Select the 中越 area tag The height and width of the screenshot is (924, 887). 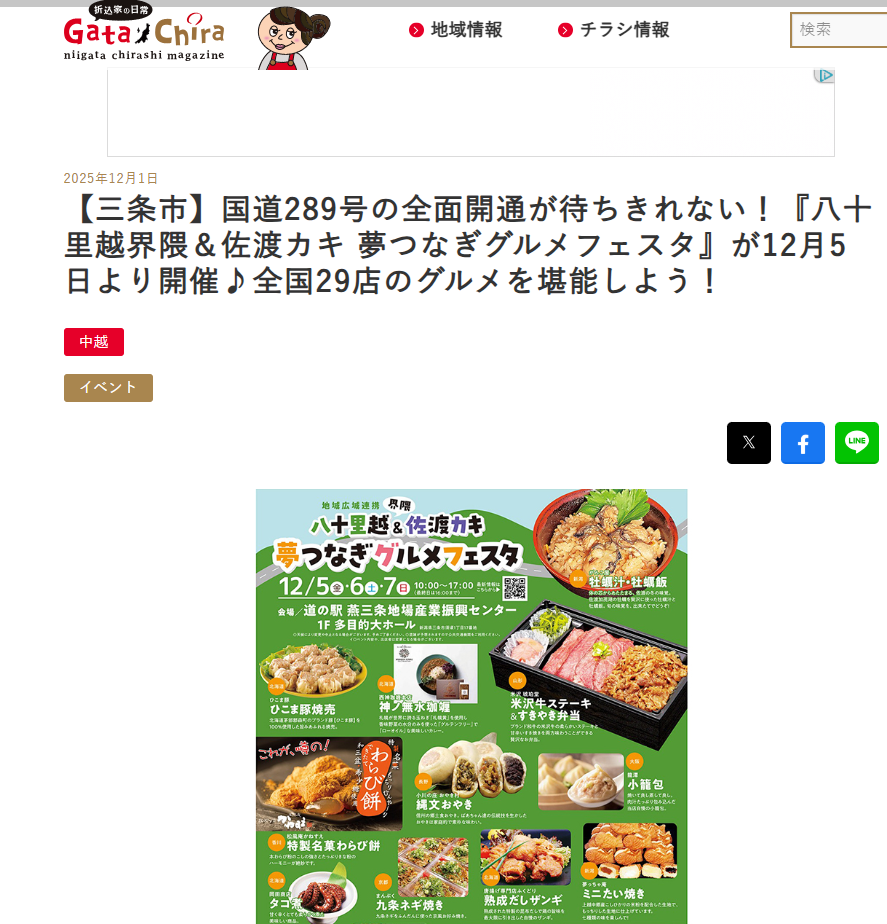(x=94, y=342)
